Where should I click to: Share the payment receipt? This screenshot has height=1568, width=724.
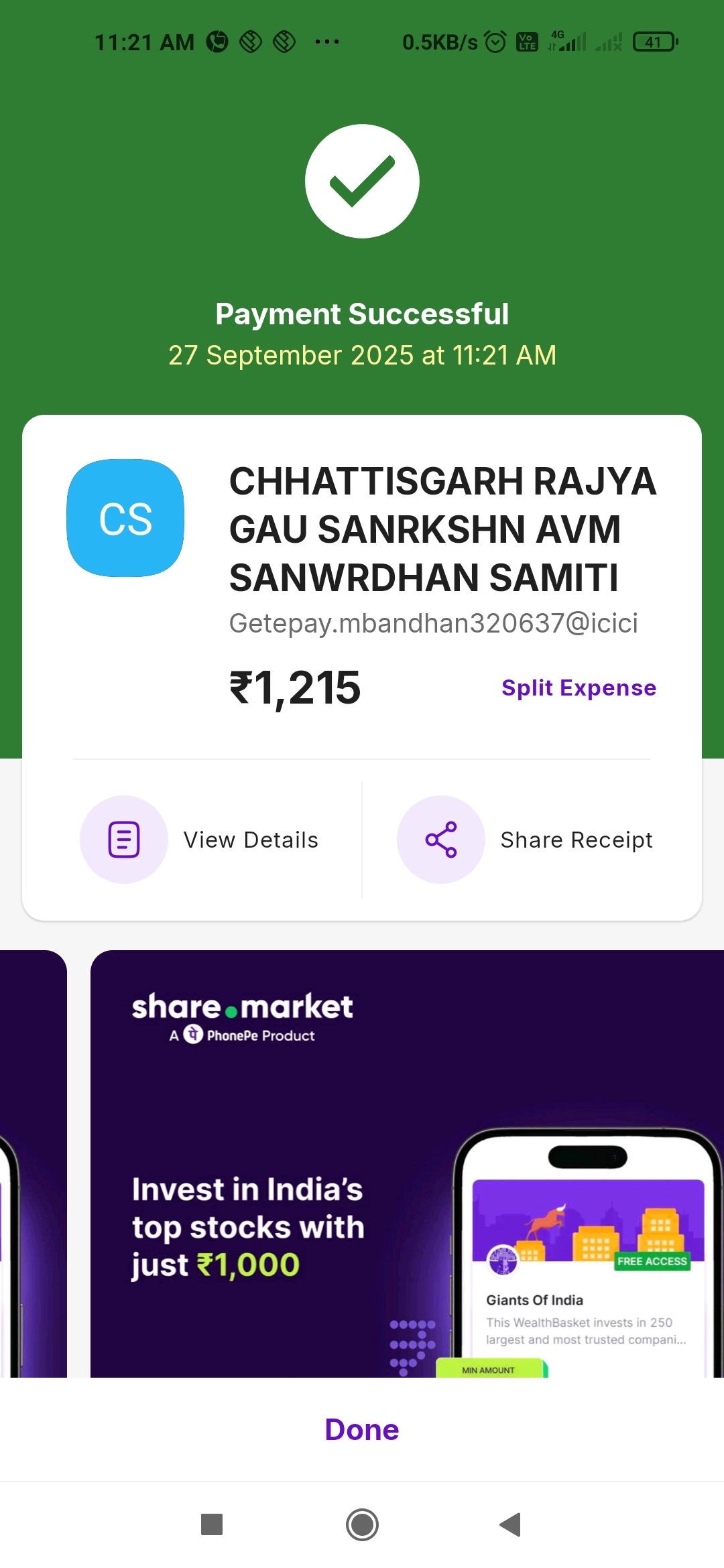pyautogui.click(x=525, y=840)
